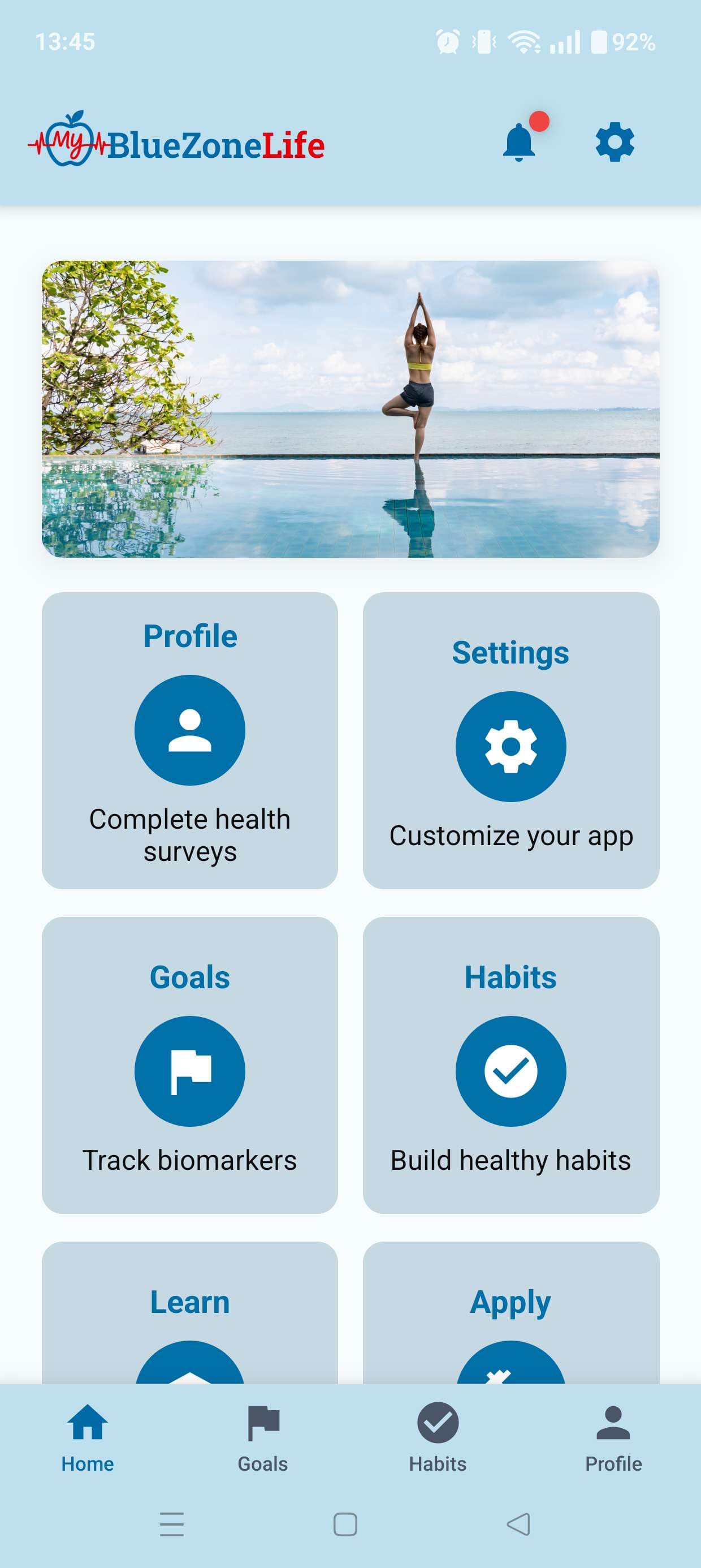Switch to Goals from the bottom bar

(x=262, y=1442)
